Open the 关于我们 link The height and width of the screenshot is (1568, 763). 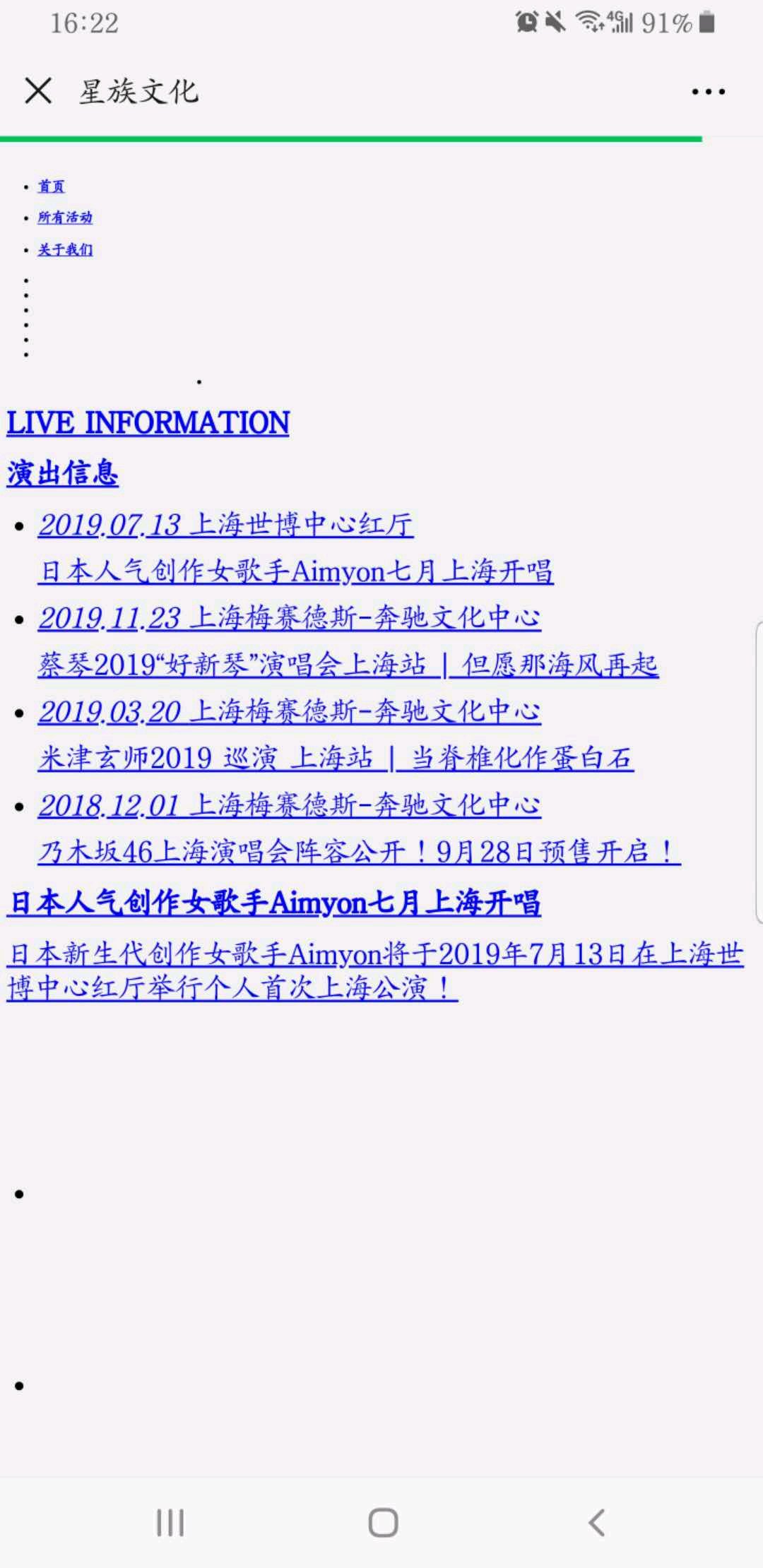pyautogui.click(x=65, y=249)
